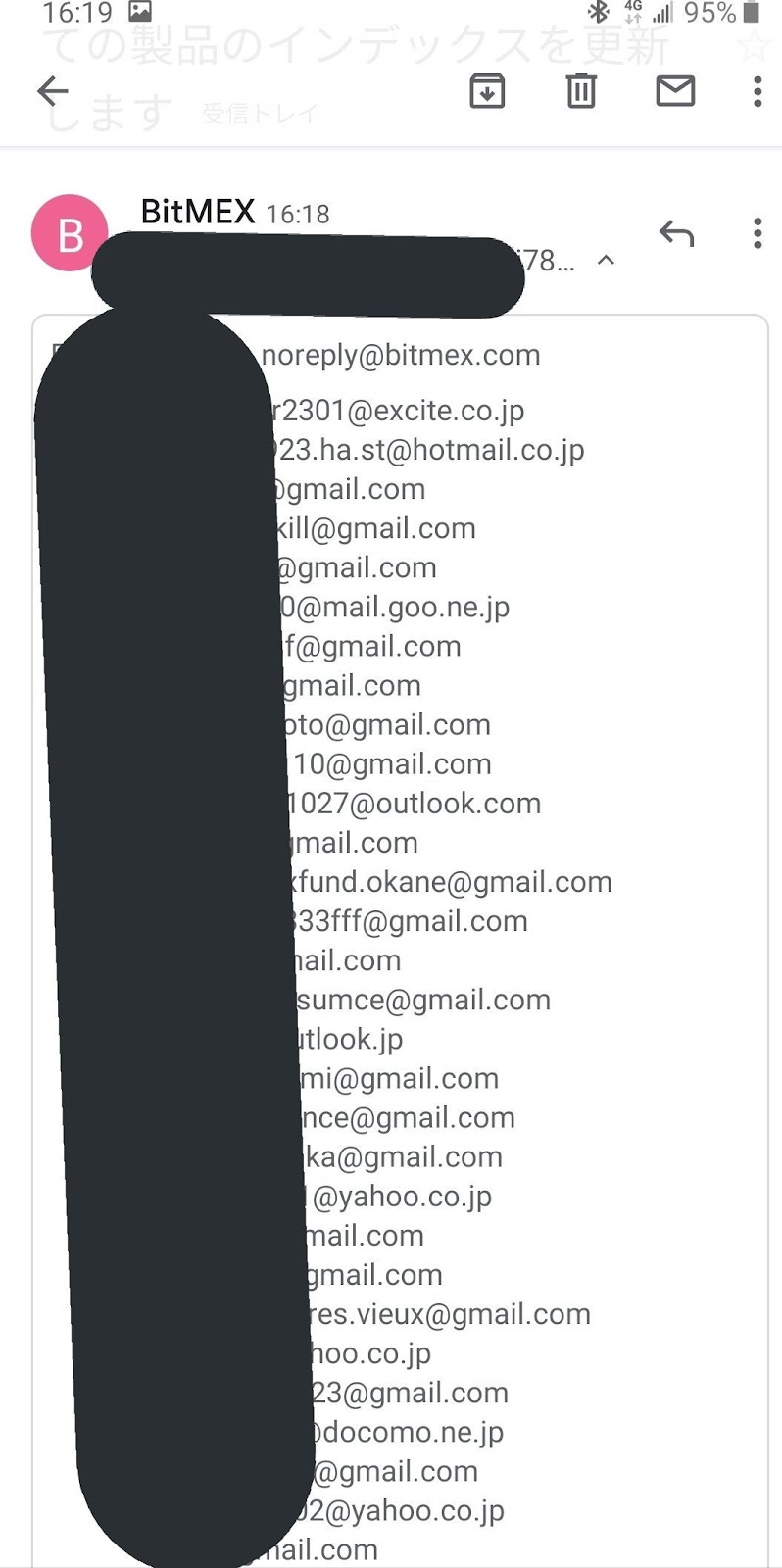Screen dimensions: 782x1568
Task: Collapse the recipient details chevron
Action: [x=607, y=261]
